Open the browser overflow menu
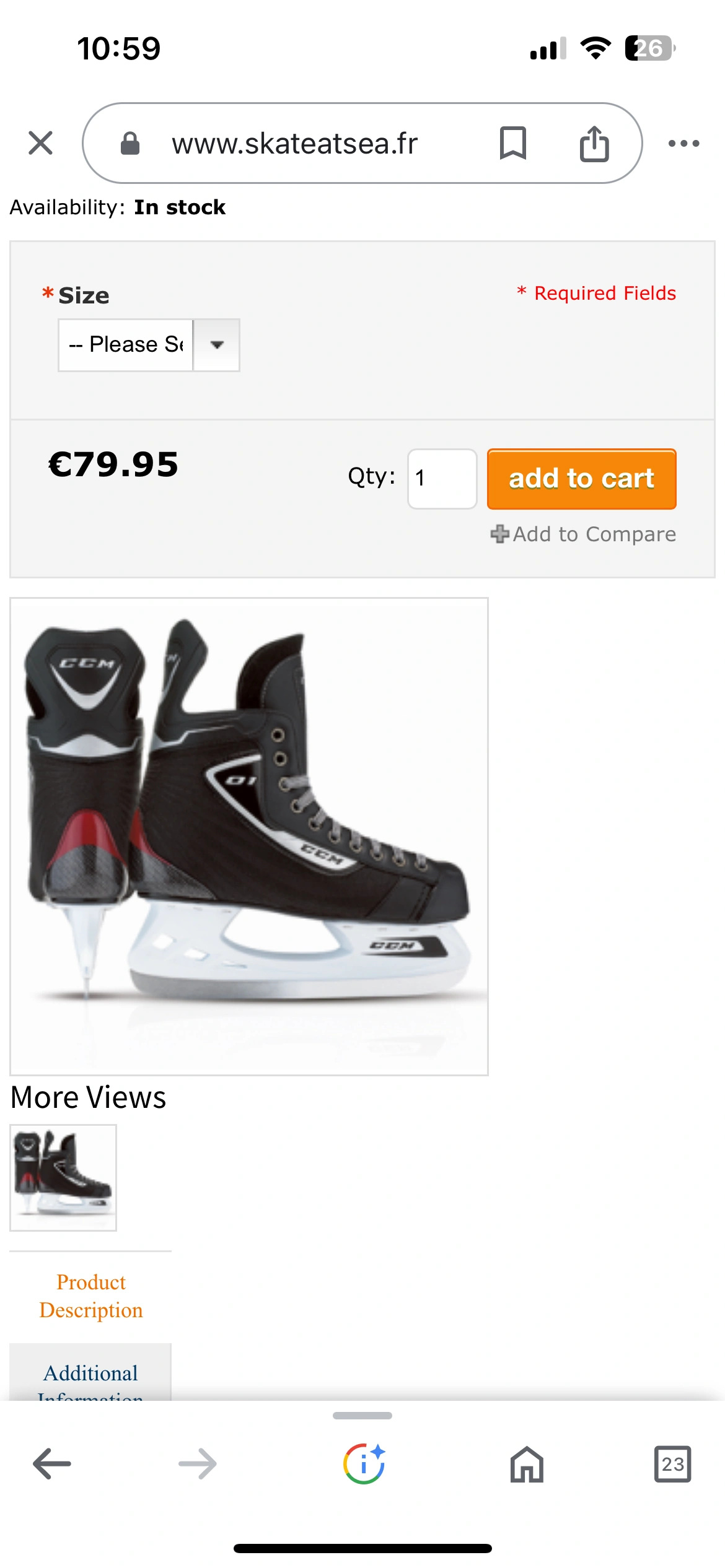This screenshot has width=725, height=1568. pyautogui.click(x=683, y=143)
